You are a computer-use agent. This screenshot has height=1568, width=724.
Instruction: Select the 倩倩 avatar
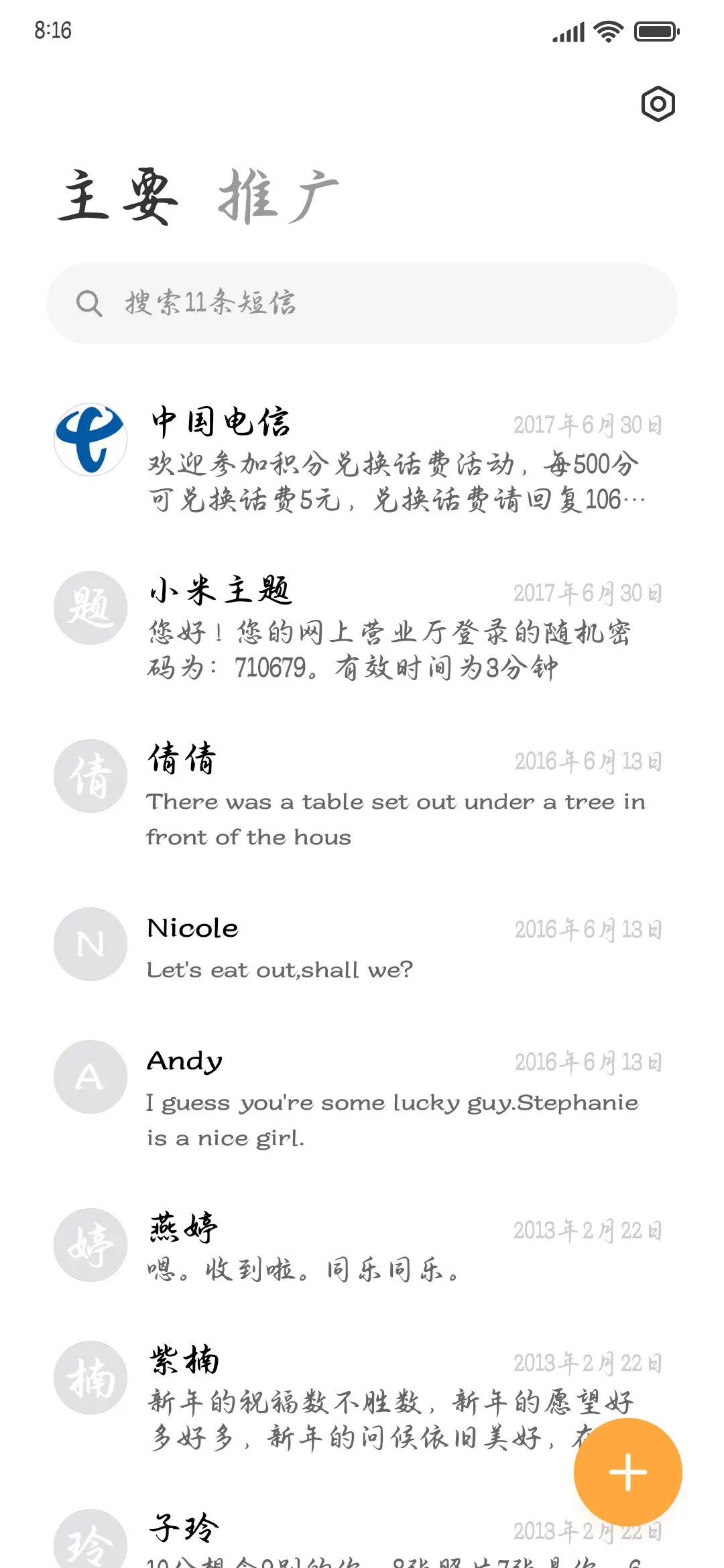tap(89, 775)
